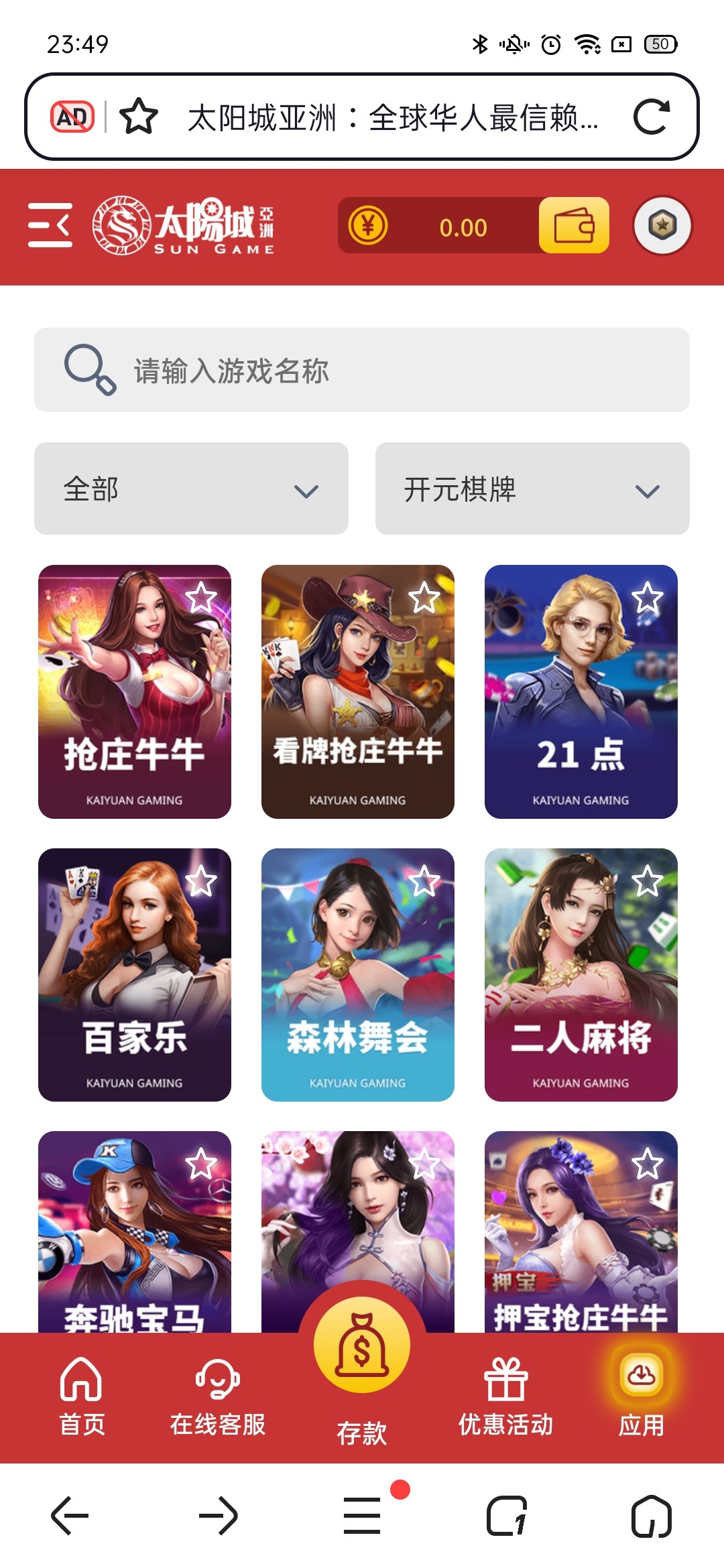The height and width of the screenshot is (1568, 724).
Task: Bookmark this page with the star icon
Action: 139,117
